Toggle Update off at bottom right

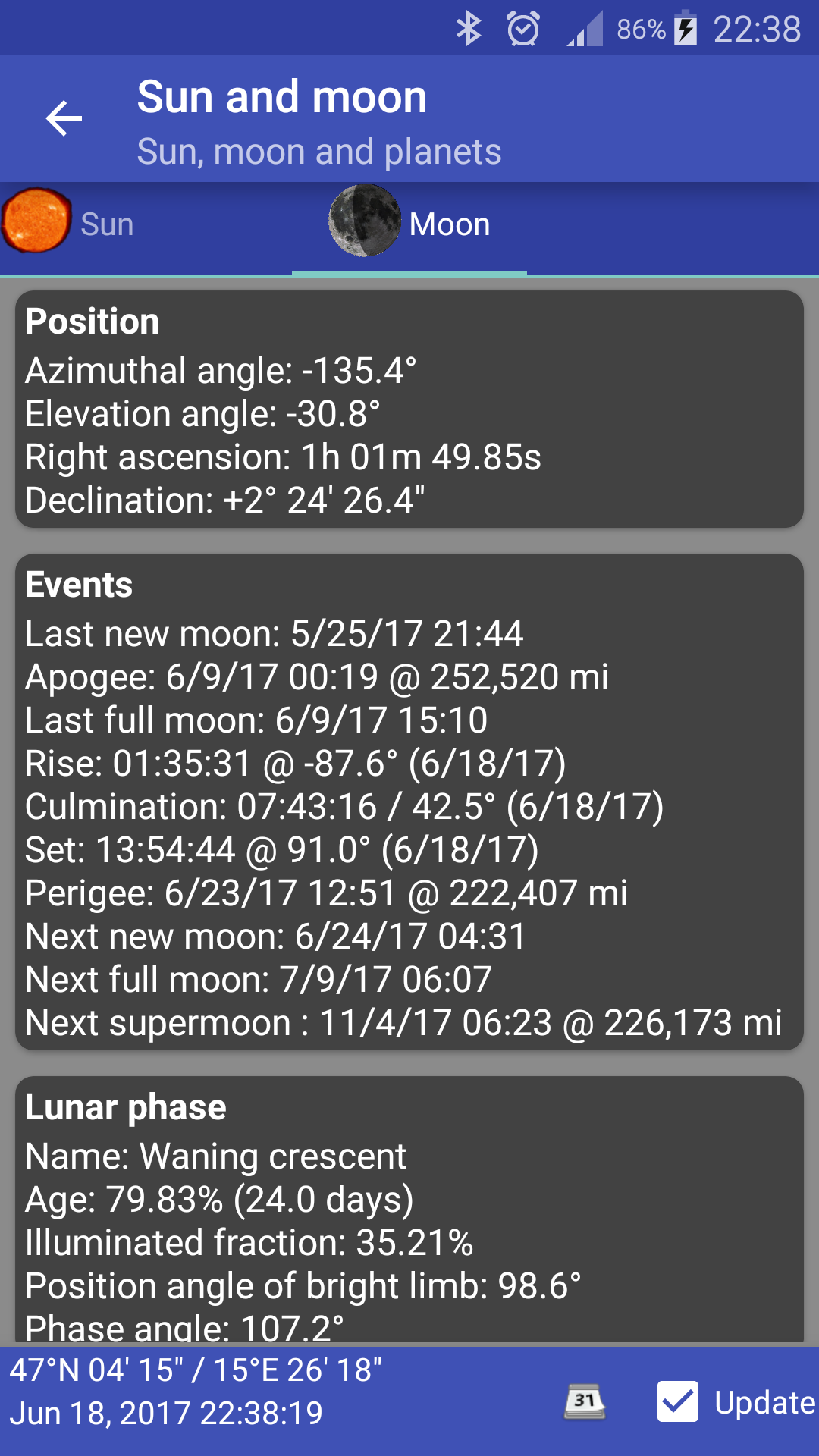click(677, 1400)
